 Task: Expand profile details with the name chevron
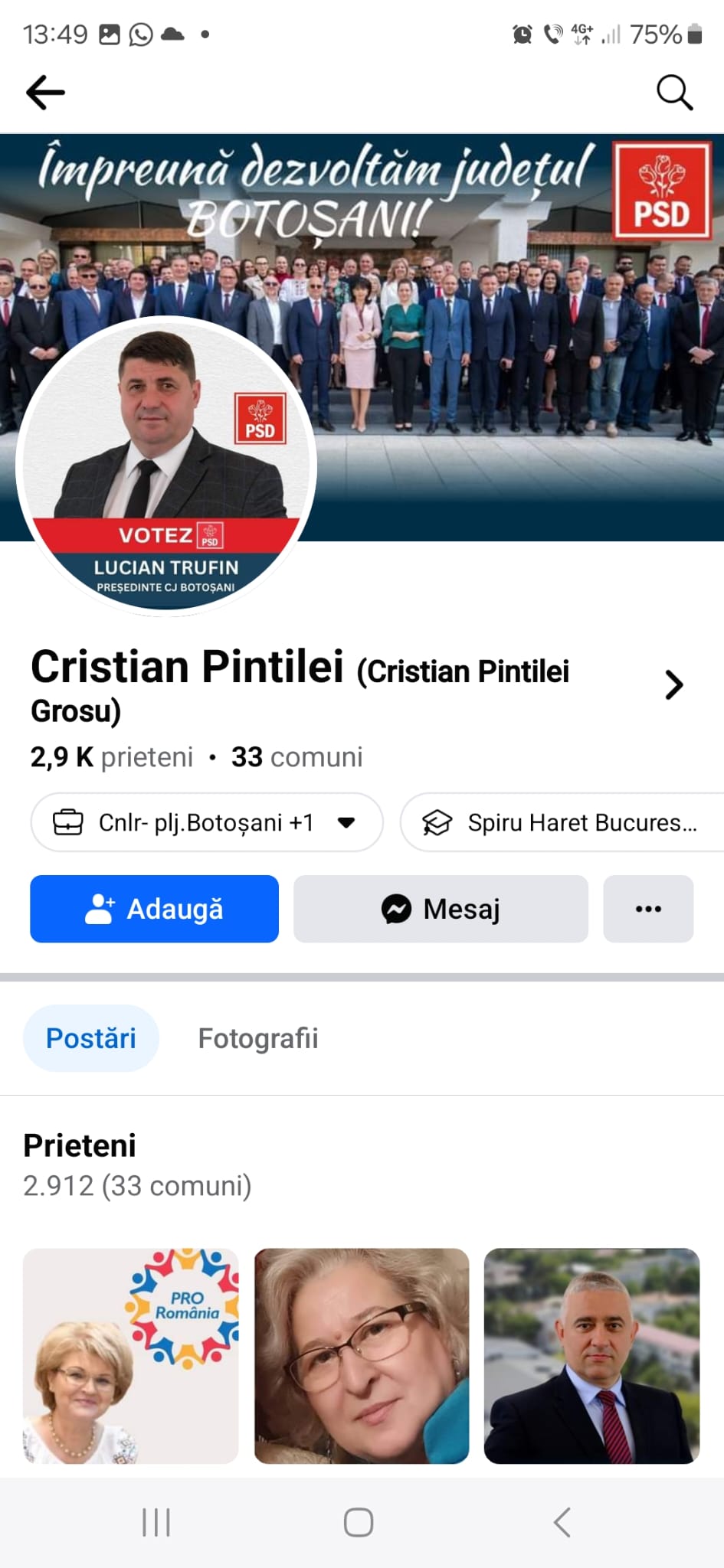[x=673, y=684]
